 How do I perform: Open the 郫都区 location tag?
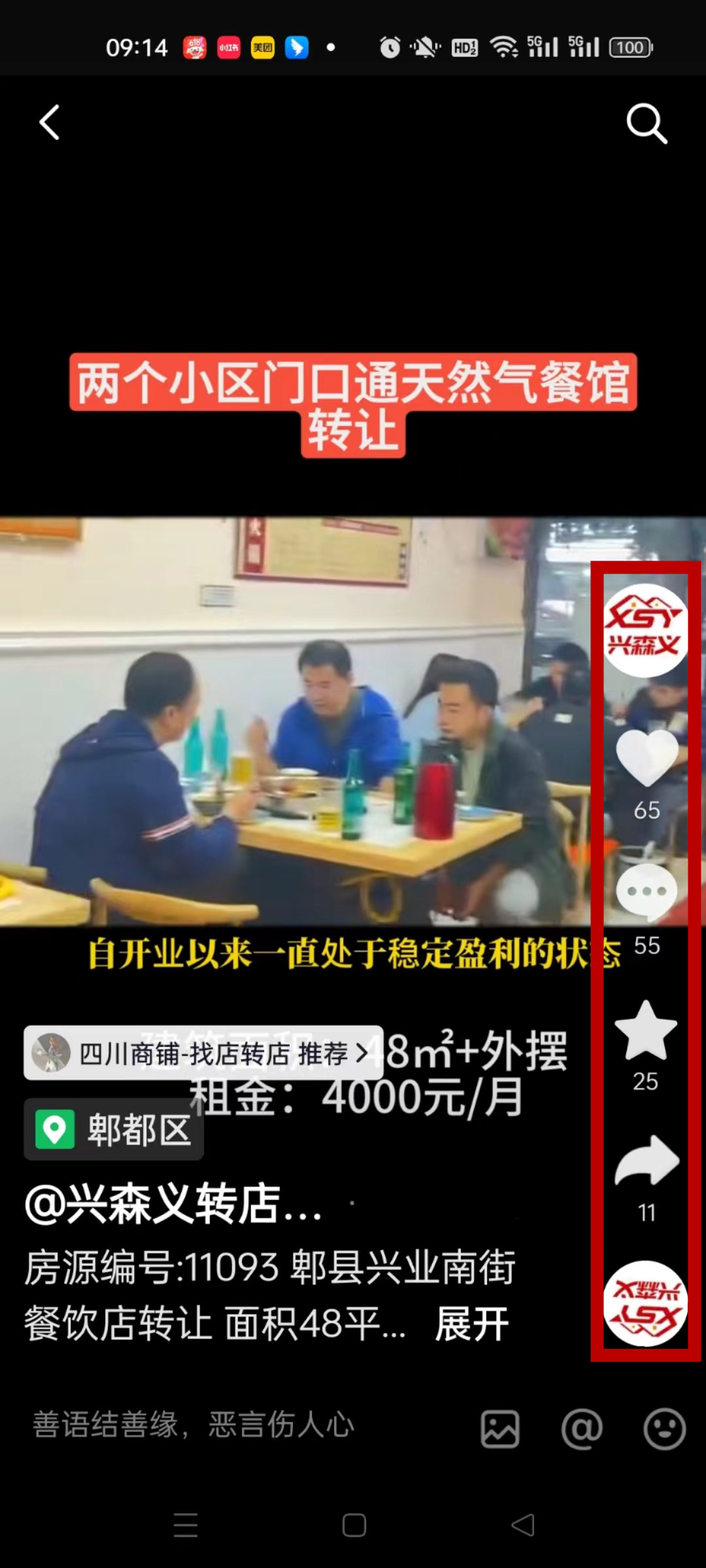pos(114,1130)
